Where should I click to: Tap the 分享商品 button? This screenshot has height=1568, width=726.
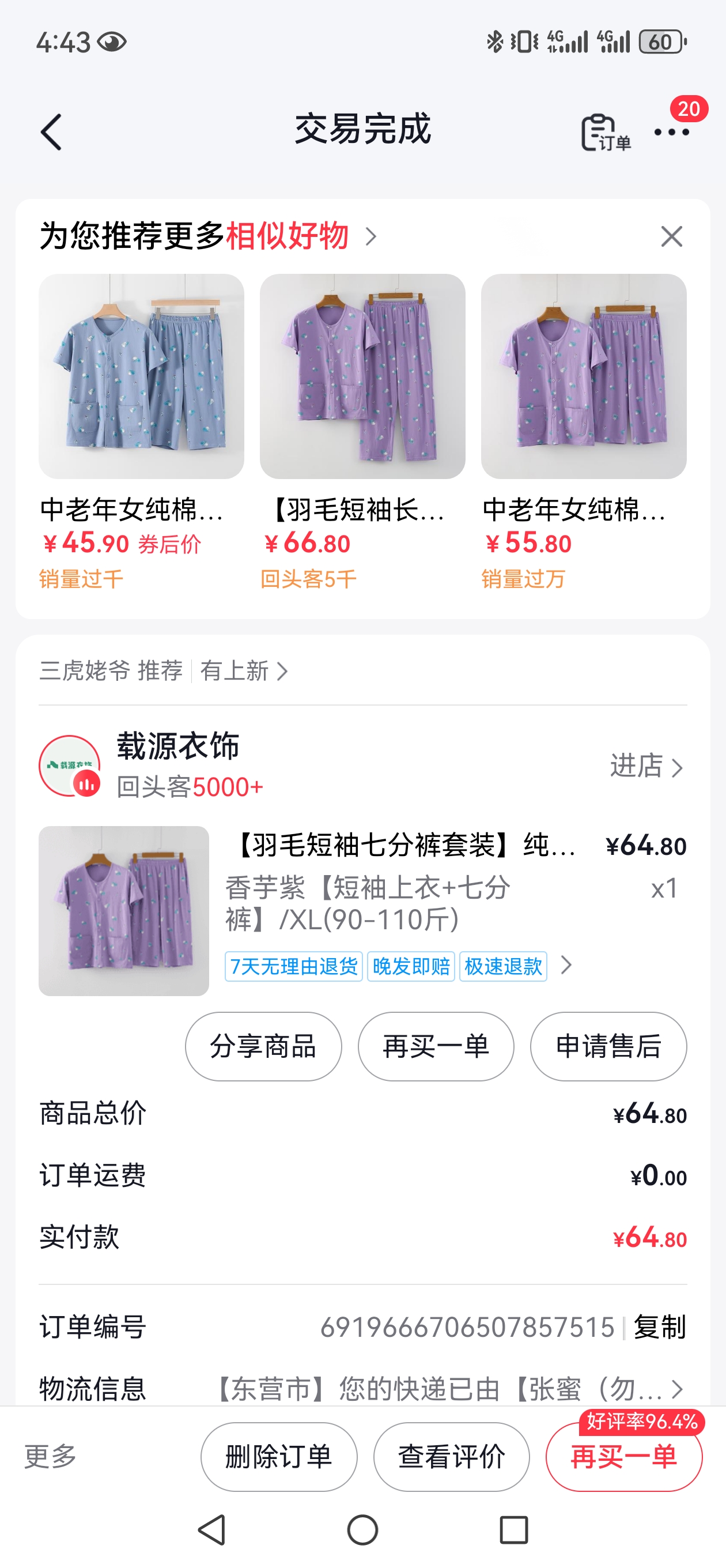(263, 1046)
